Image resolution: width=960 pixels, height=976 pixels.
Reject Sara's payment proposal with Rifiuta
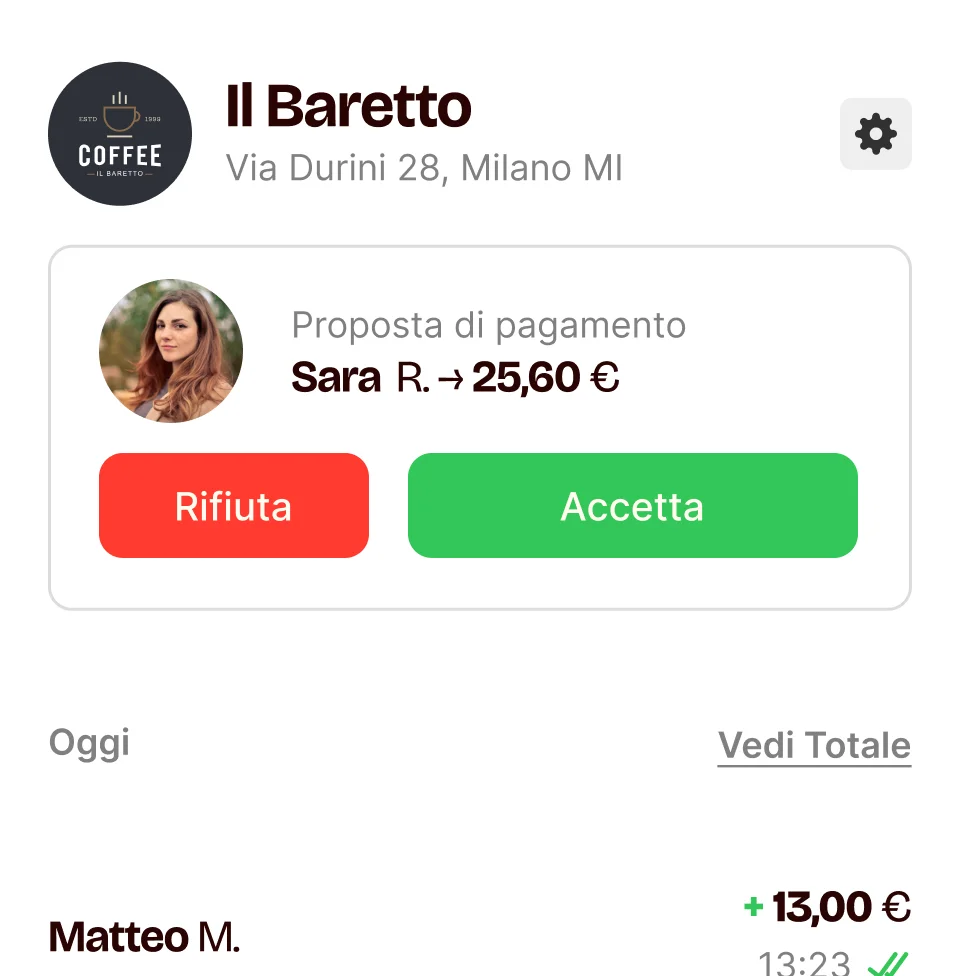pyautogui.click(x=234, y=506)
